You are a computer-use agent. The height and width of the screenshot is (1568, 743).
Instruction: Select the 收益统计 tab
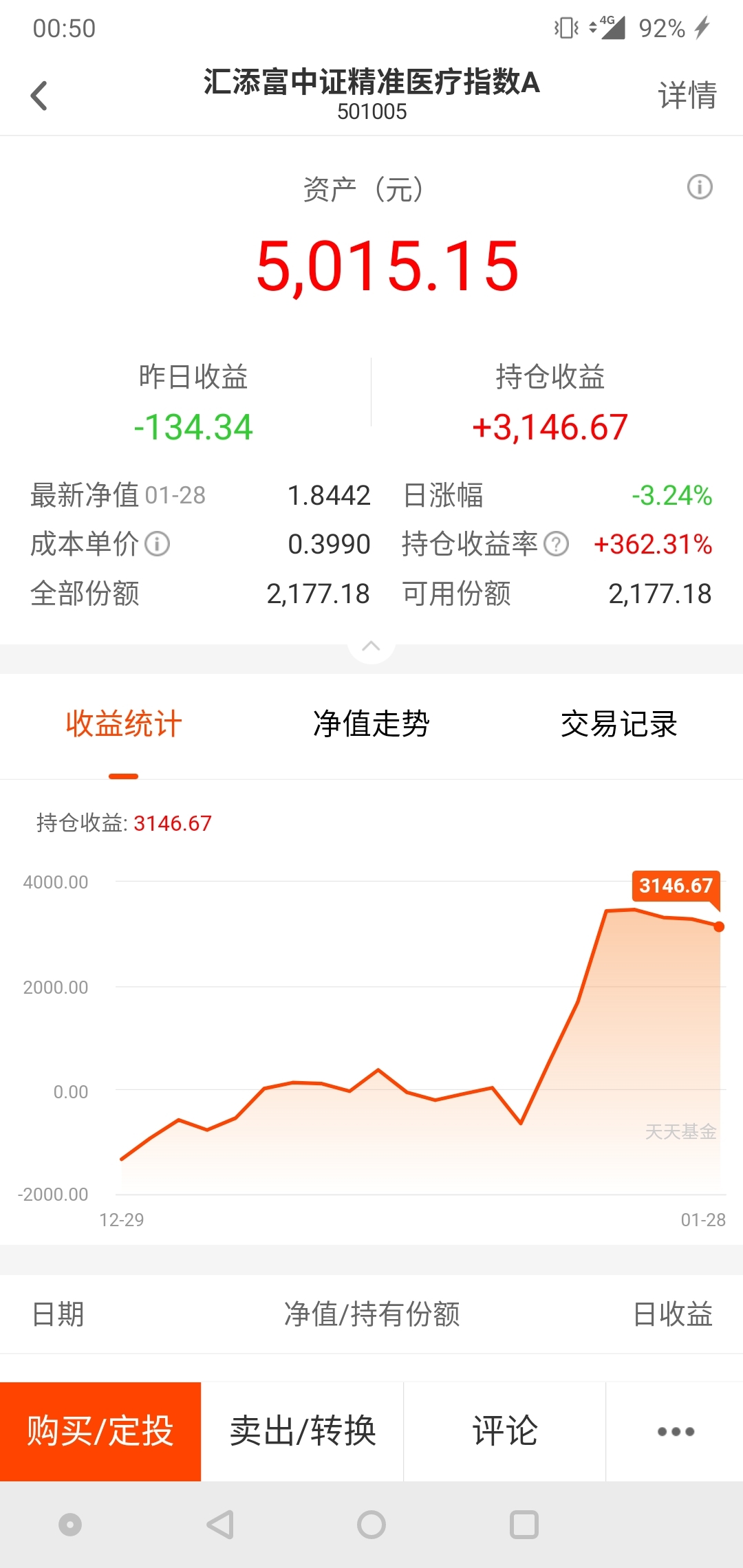(124, 724)
